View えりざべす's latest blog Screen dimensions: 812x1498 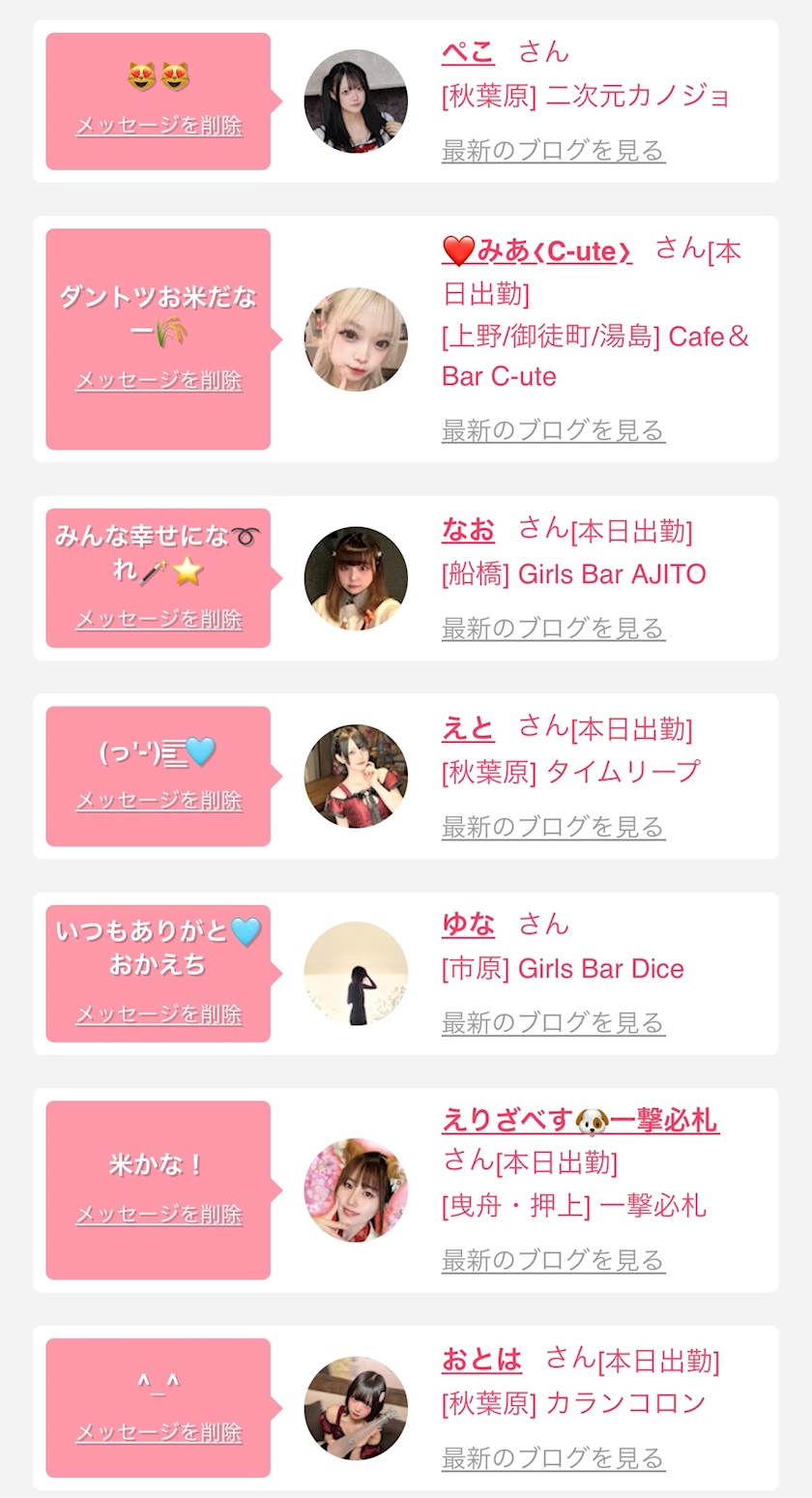tap(553, 1260)
